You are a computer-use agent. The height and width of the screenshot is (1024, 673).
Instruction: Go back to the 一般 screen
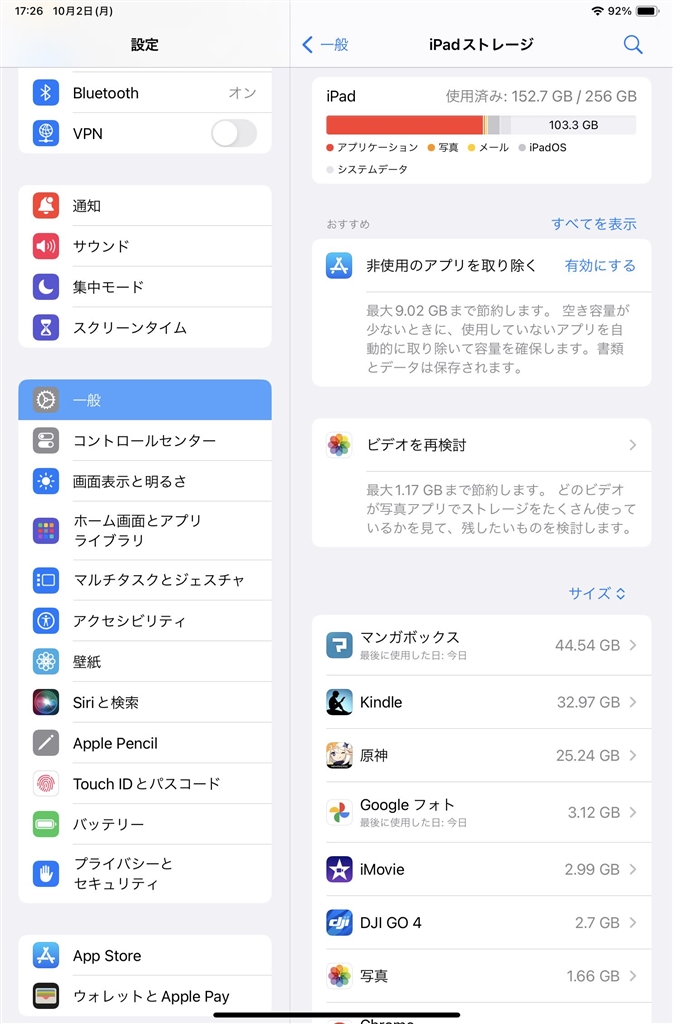[326, 45]
